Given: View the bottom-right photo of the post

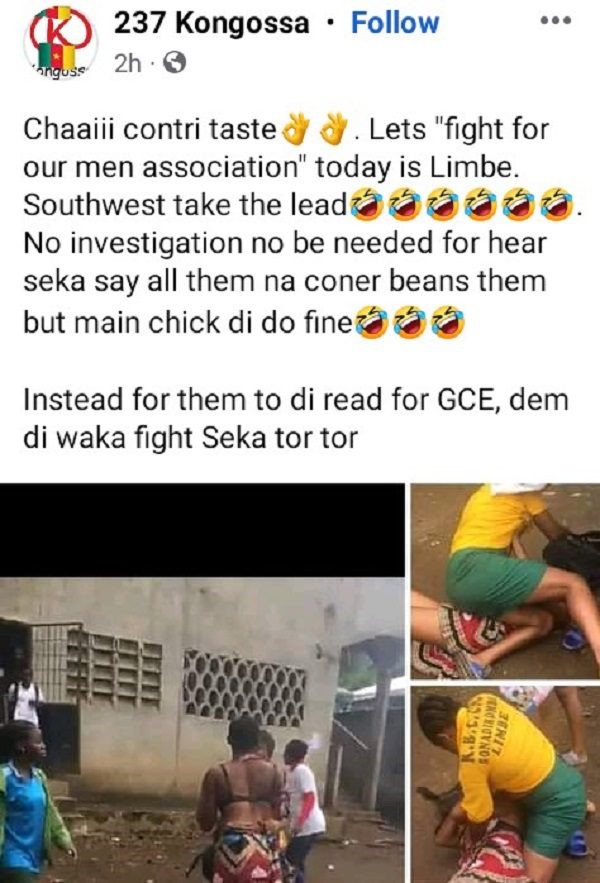Looking at the screenshot, I should coord(506,785).
